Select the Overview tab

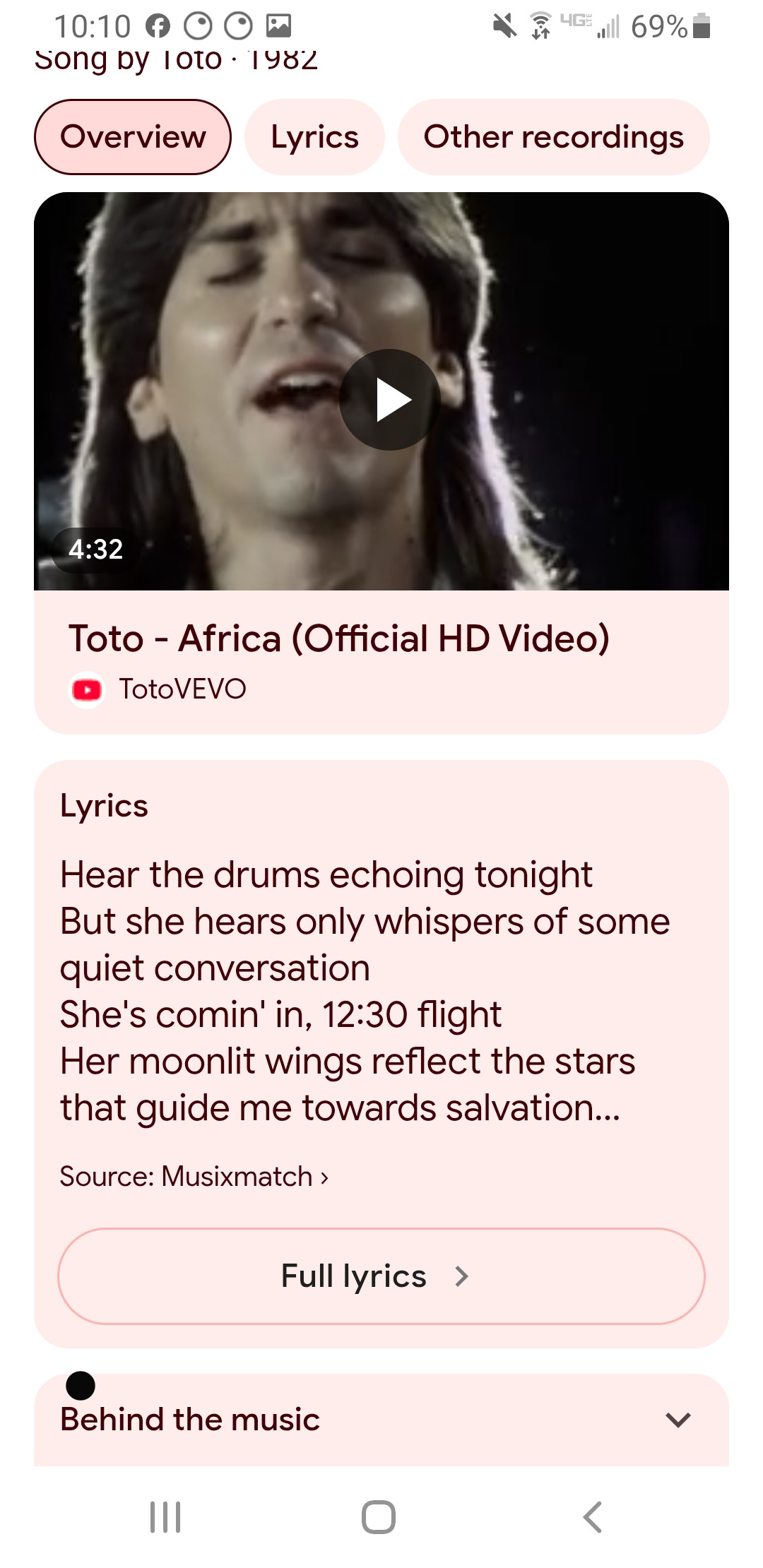point(133,137)
